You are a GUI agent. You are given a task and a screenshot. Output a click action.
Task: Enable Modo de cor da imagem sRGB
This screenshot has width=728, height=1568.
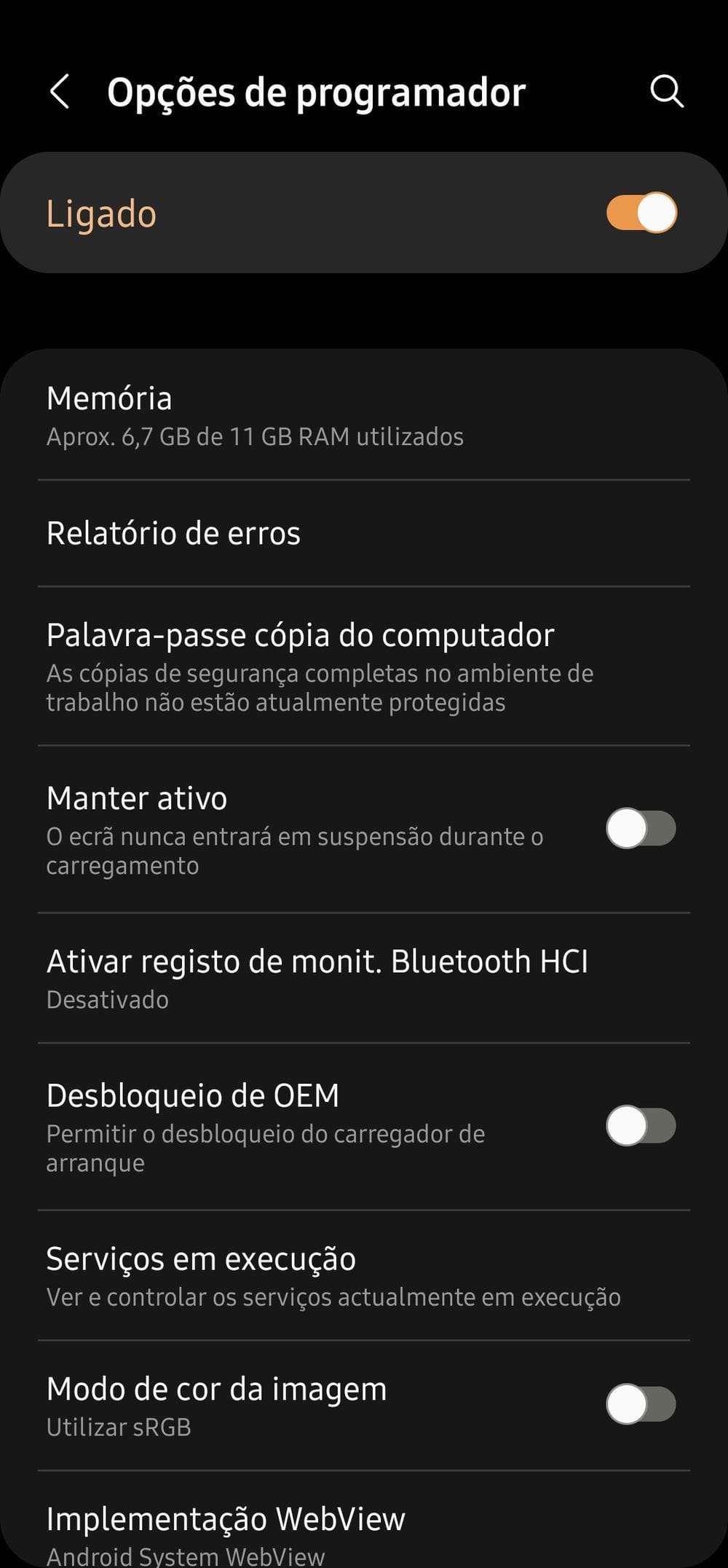(641, 1404)
